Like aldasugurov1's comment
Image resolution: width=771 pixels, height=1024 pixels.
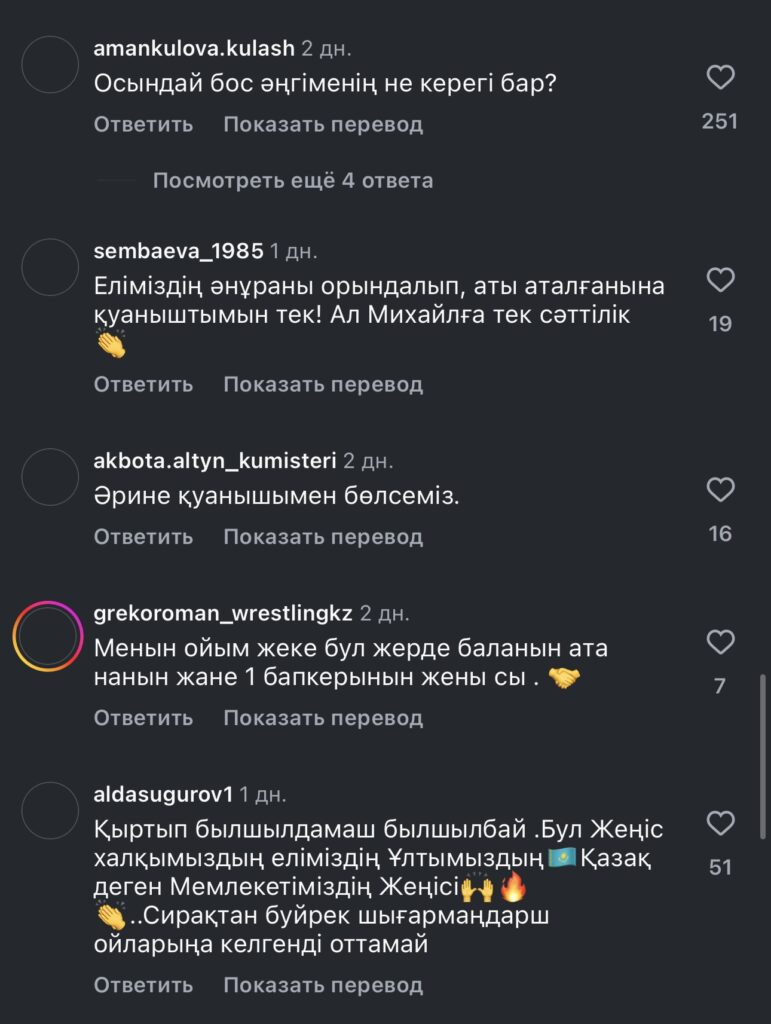pyautogui.click(x=720, y=824)
